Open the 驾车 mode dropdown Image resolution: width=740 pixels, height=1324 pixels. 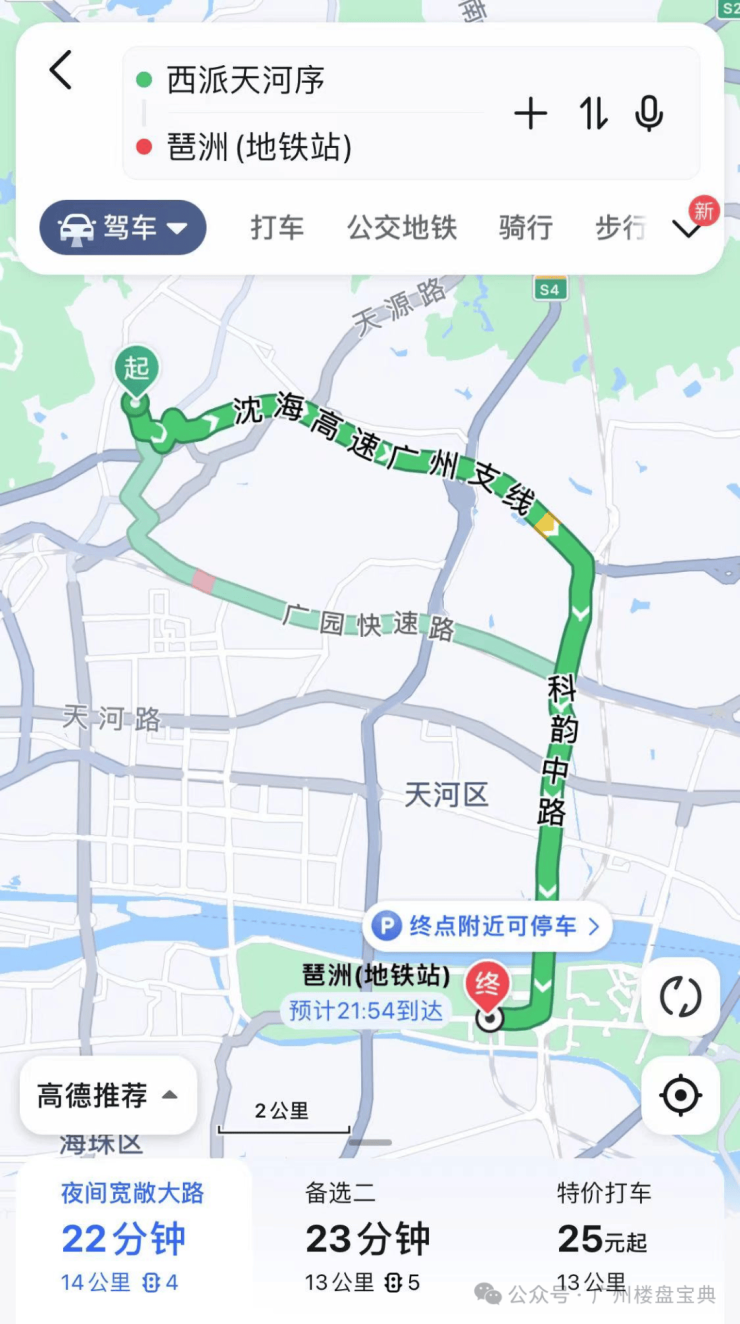[x=123, y=228]
